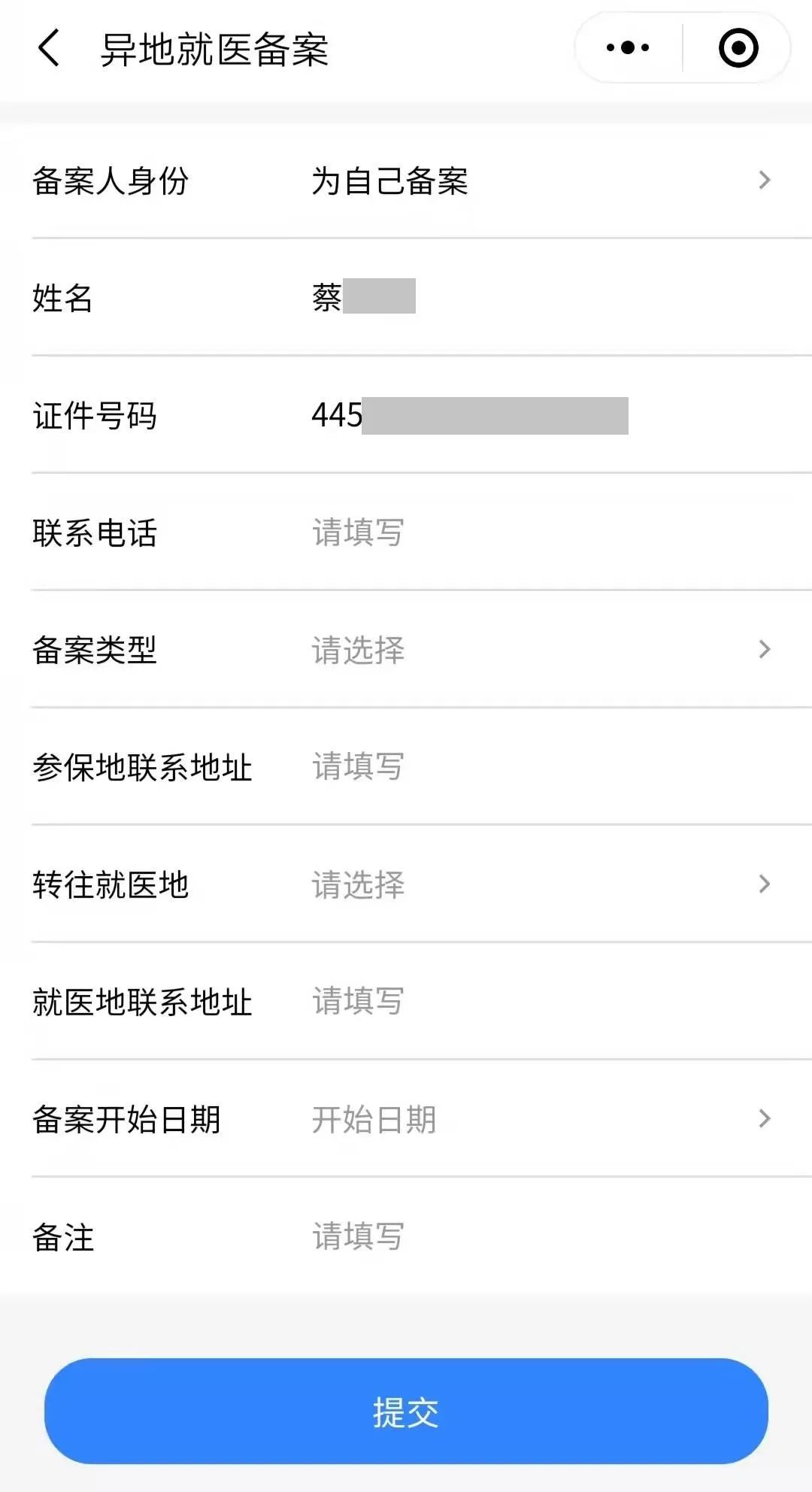Screen dimensions: 812x1492
Task: Tap the chevron next to 备案开始日期
Action: [x=765, y=1118]
